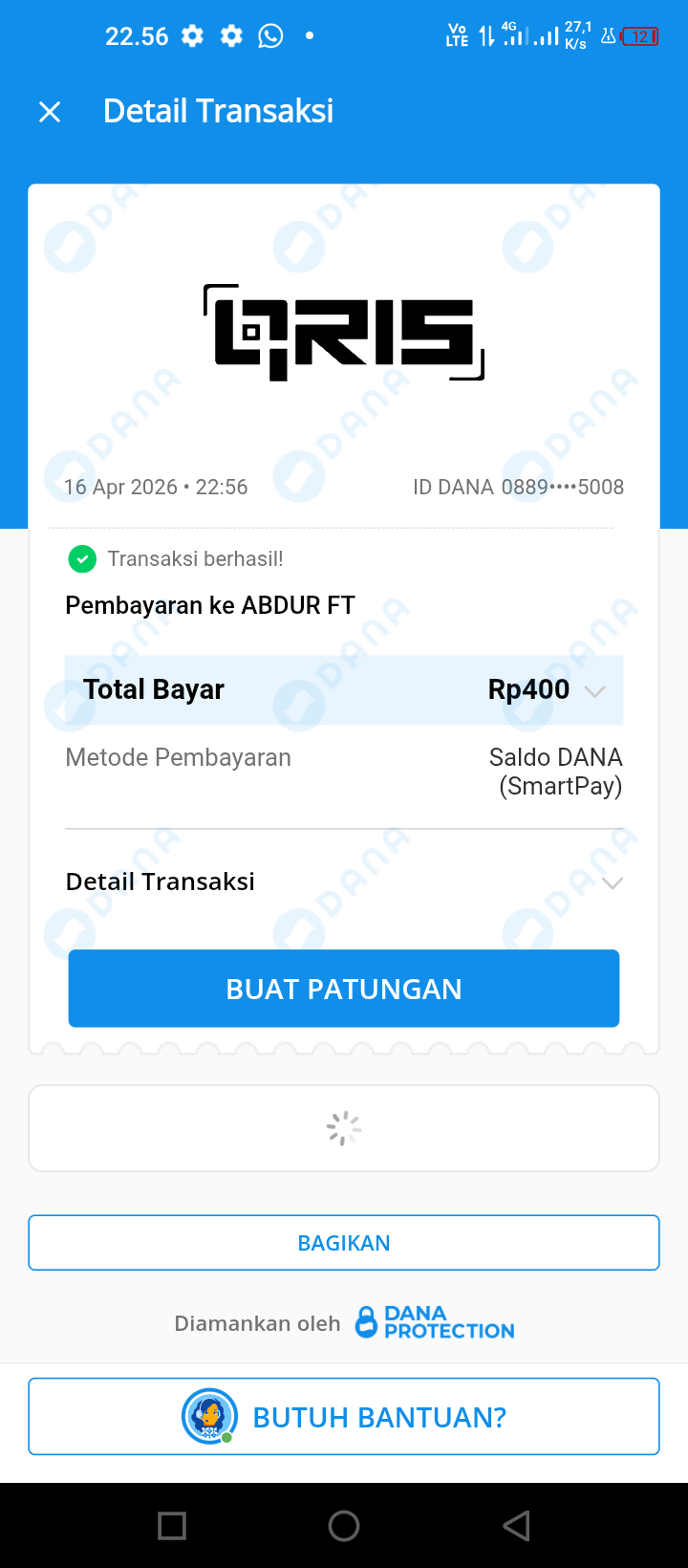Image resolution: width=688 pixels, height=1568 pixels.
Task: Expand the Total Bayar breakdown chevron
Action: [x=594, y=691]
